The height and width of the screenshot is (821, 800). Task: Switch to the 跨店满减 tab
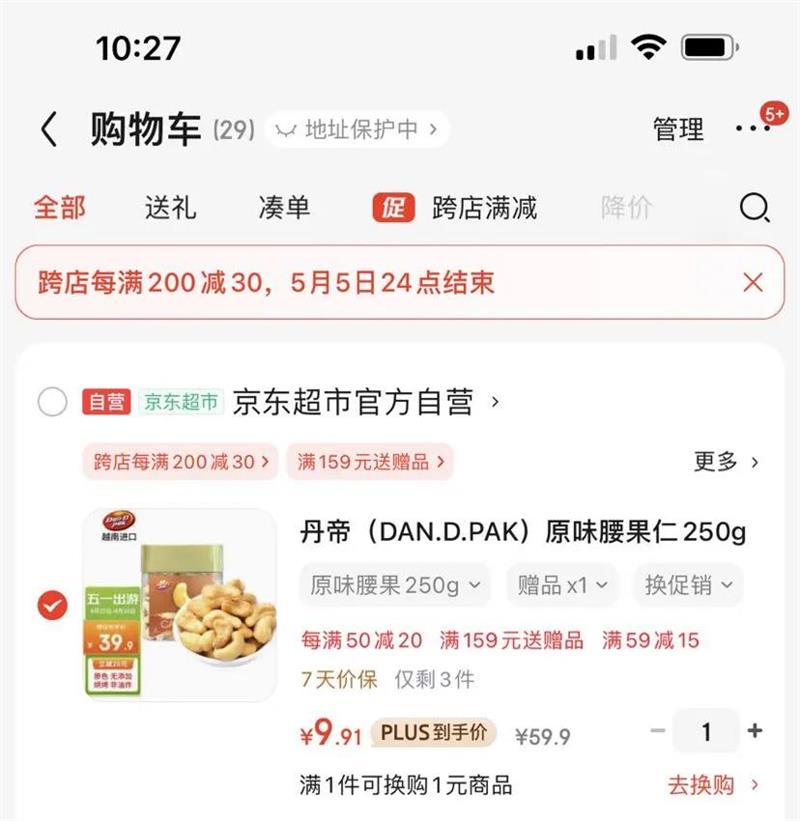(x=484, y=207)
